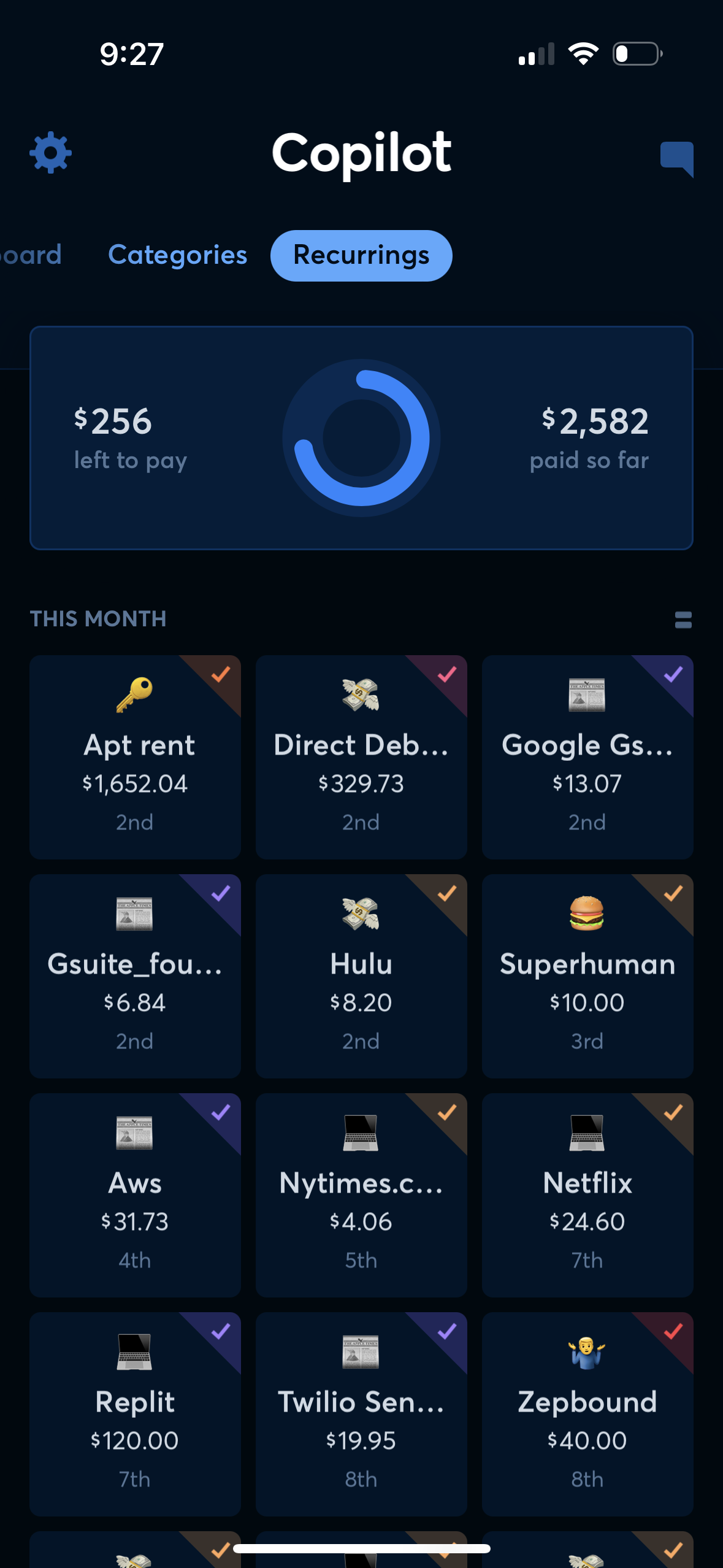Open the settings gear

click(52, 153)
